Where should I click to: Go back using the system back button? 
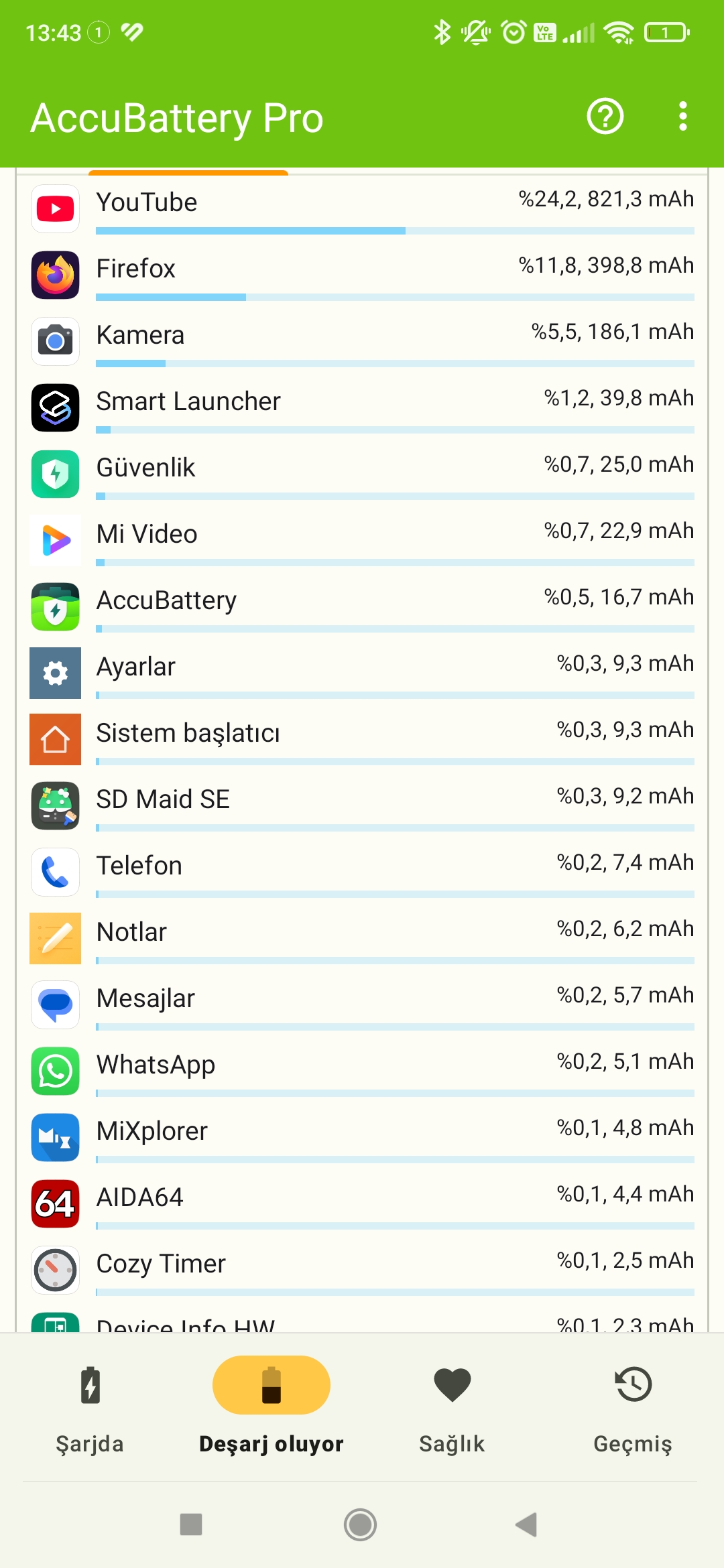click(527, 1524)
